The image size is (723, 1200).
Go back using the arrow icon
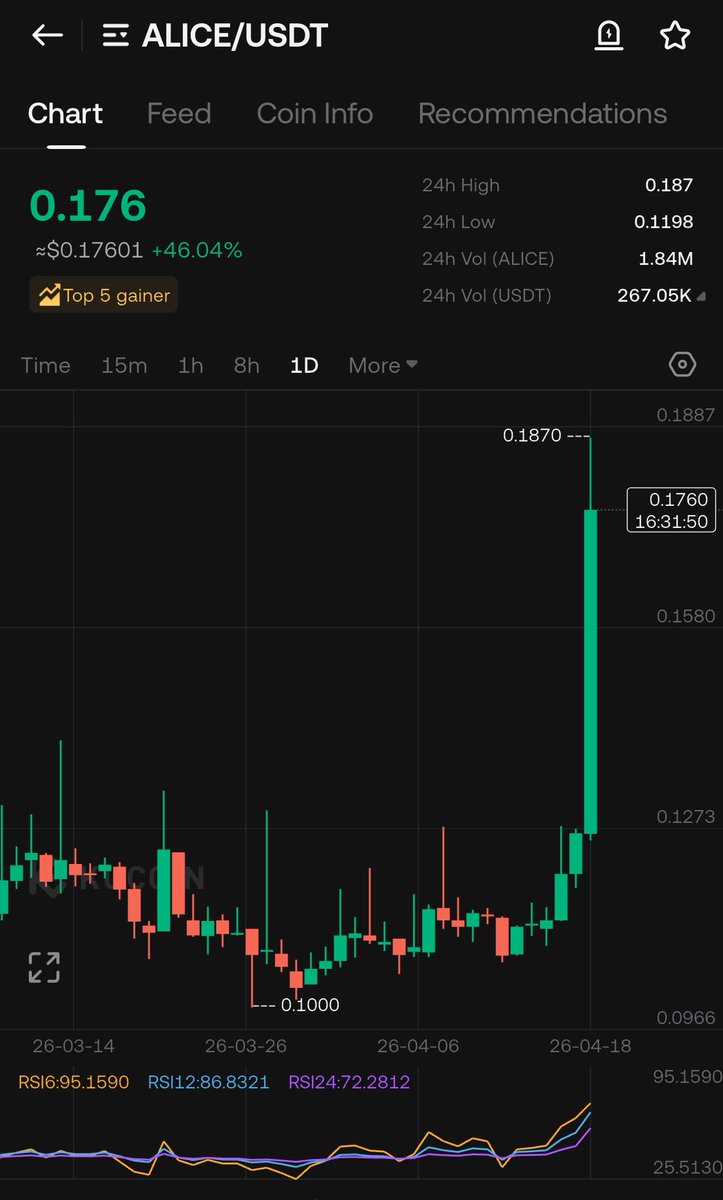pyautogui.click(x=47, y=36)
